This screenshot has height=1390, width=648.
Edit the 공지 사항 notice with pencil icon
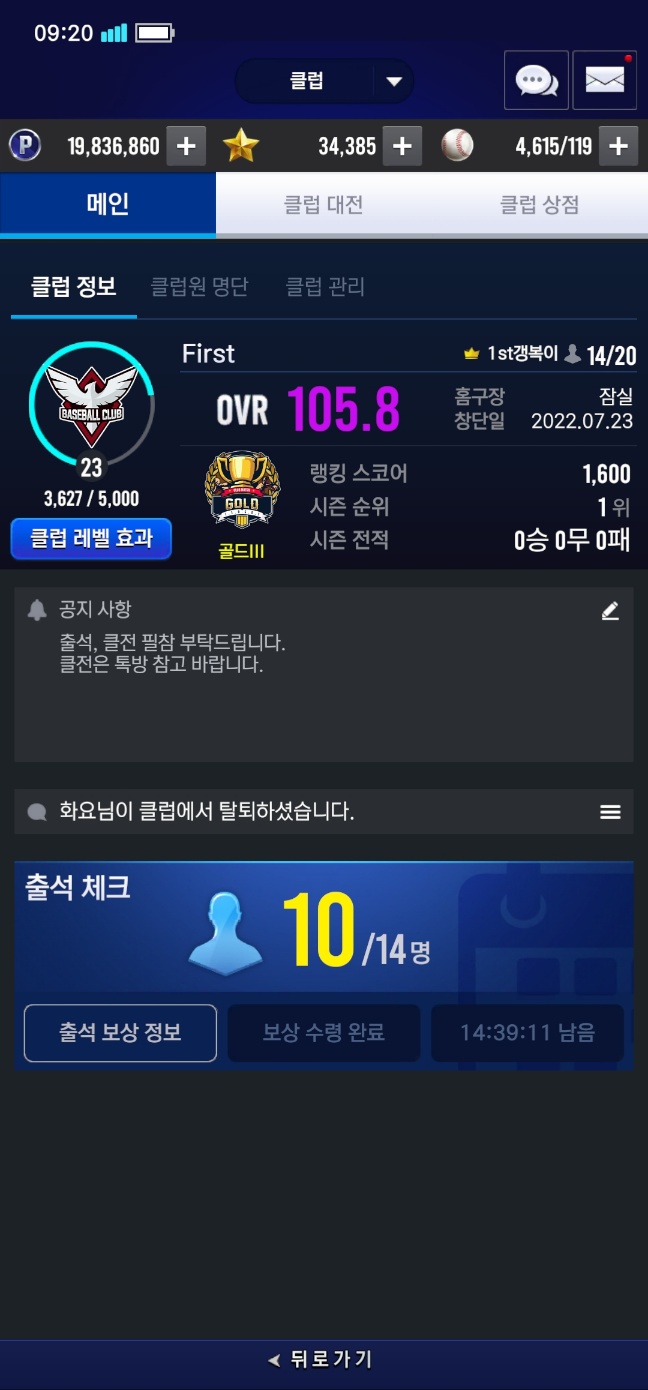(610, 611)
